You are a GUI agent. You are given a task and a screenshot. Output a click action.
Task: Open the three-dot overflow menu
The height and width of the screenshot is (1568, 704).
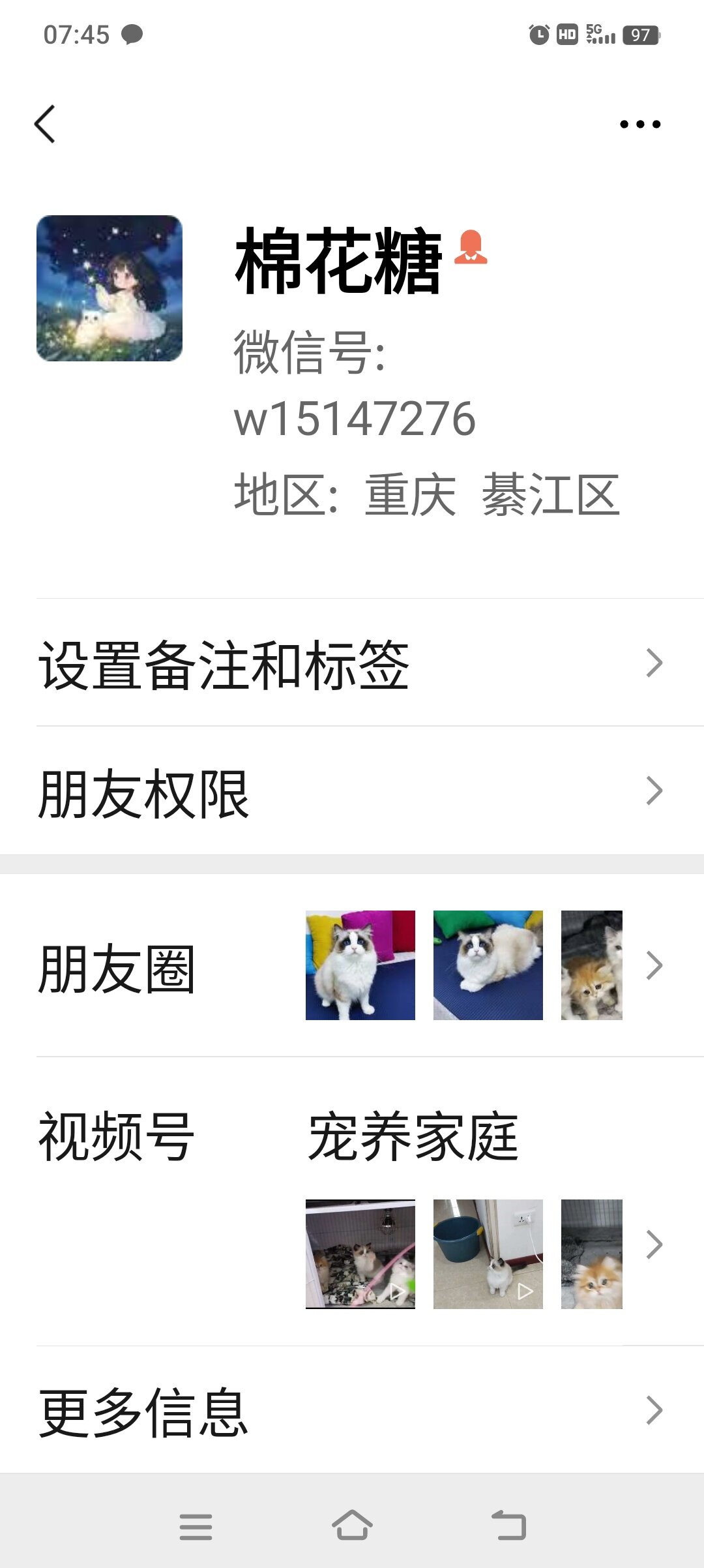point(639,124)
